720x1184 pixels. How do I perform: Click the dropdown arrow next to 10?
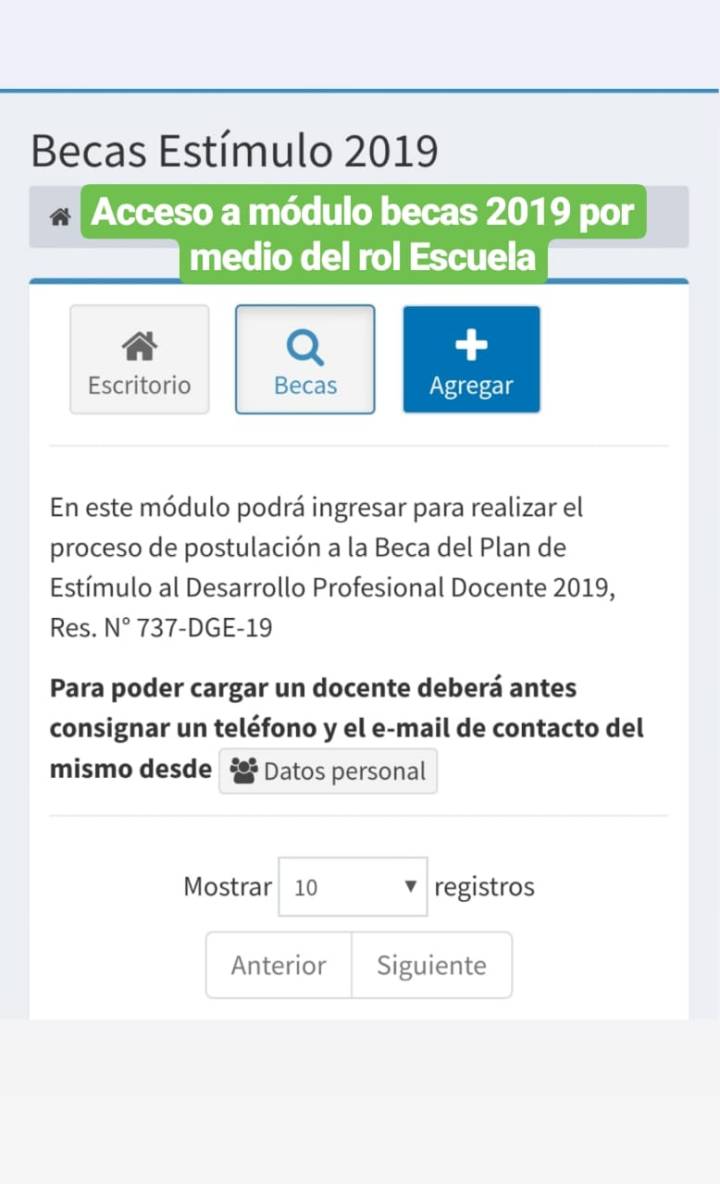click(x=410, y=886)
